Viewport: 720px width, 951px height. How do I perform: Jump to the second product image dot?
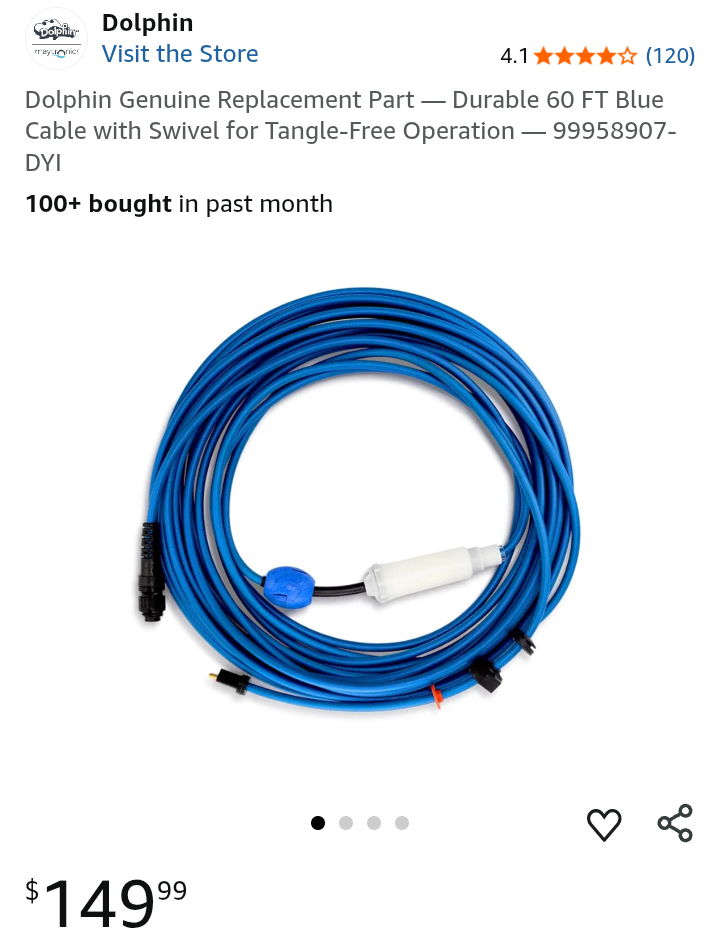tap(346, 823)
